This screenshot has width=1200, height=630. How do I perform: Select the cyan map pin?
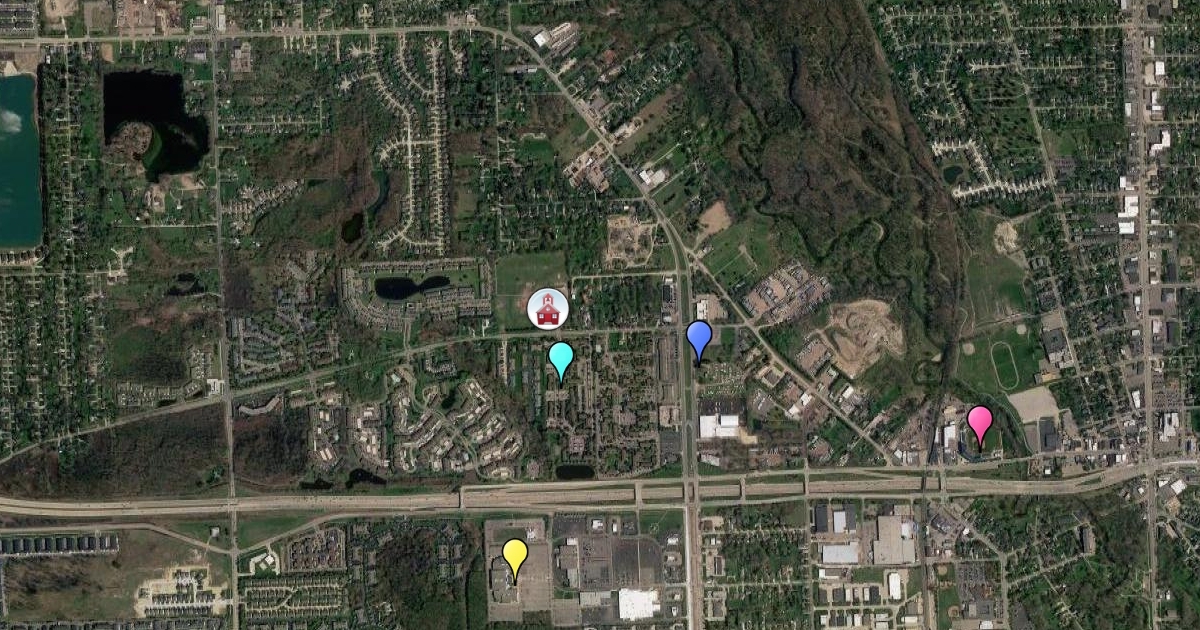pos(561,357)
